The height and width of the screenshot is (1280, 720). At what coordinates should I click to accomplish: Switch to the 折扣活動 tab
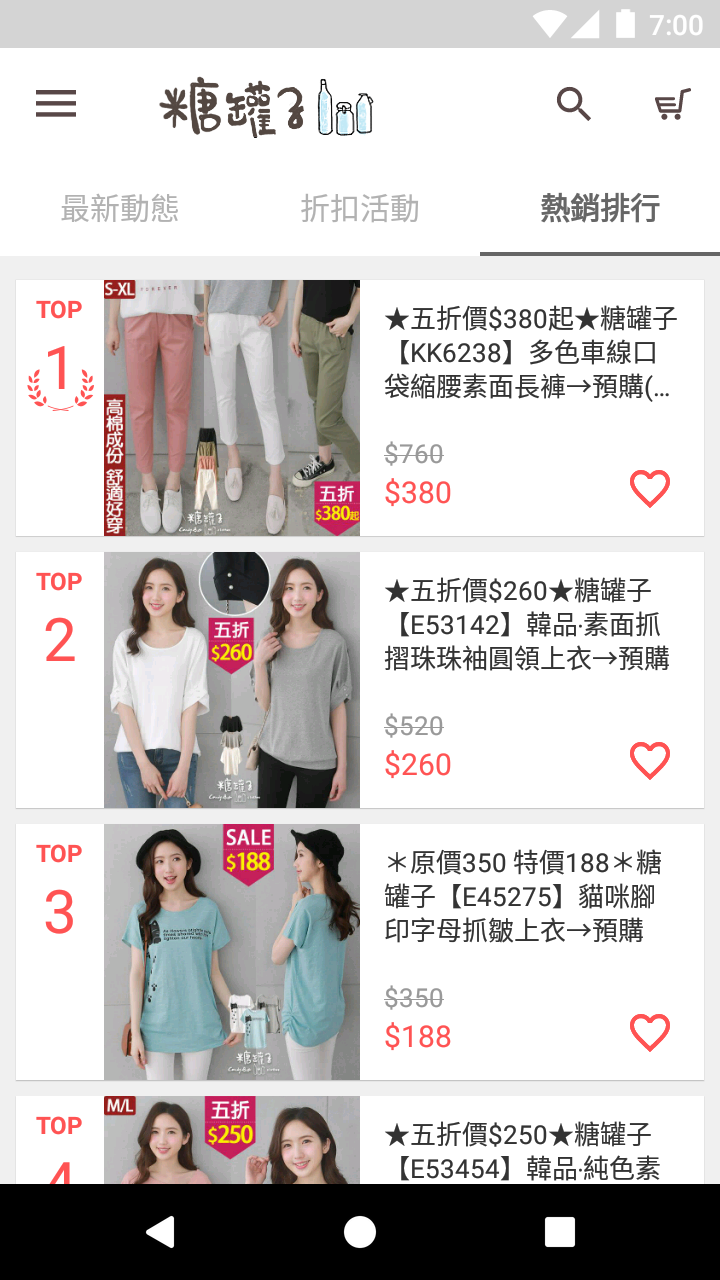(x=360, y=209)
